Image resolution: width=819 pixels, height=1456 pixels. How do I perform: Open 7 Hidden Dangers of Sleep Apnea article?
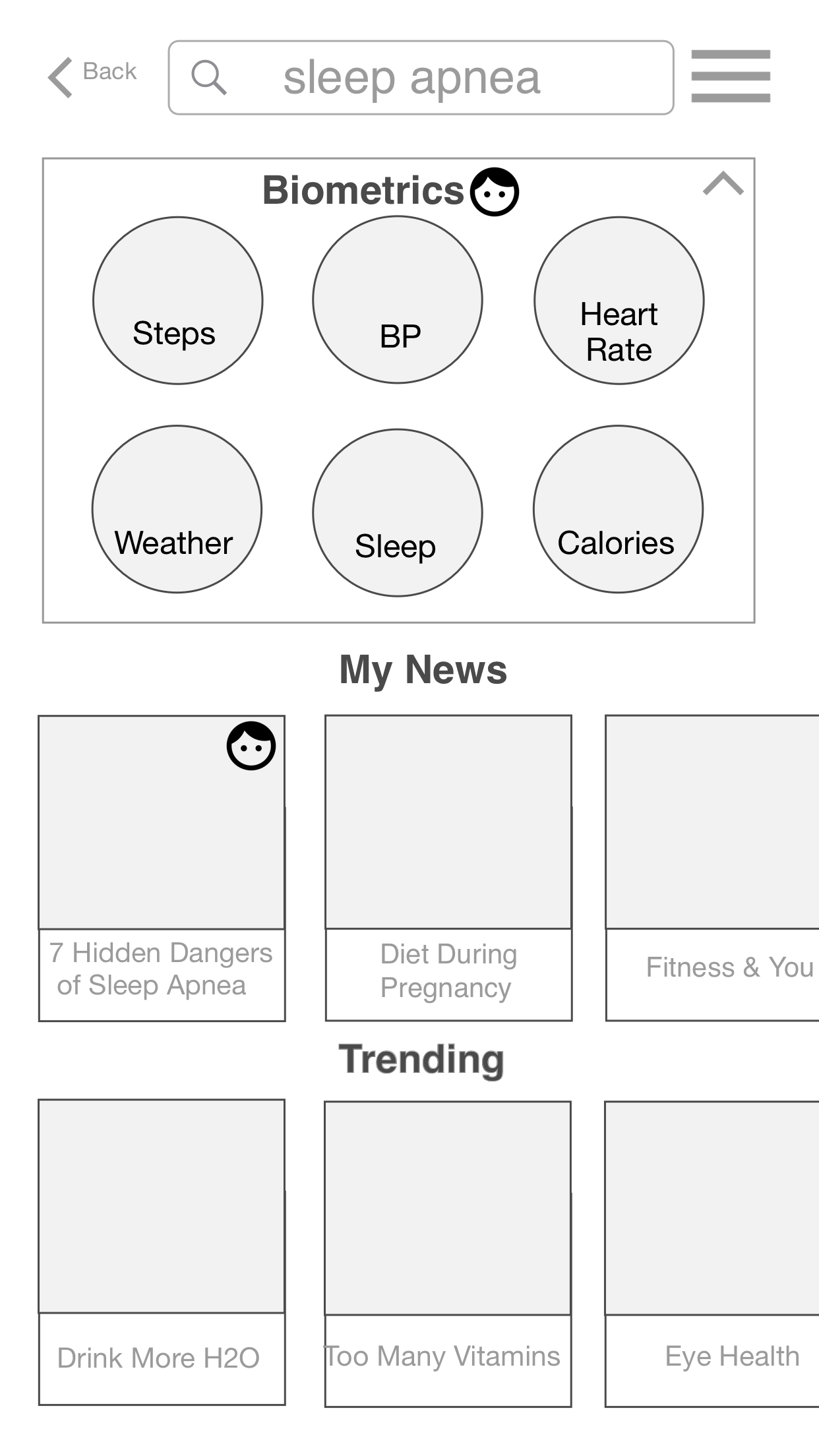click(162, 868)
